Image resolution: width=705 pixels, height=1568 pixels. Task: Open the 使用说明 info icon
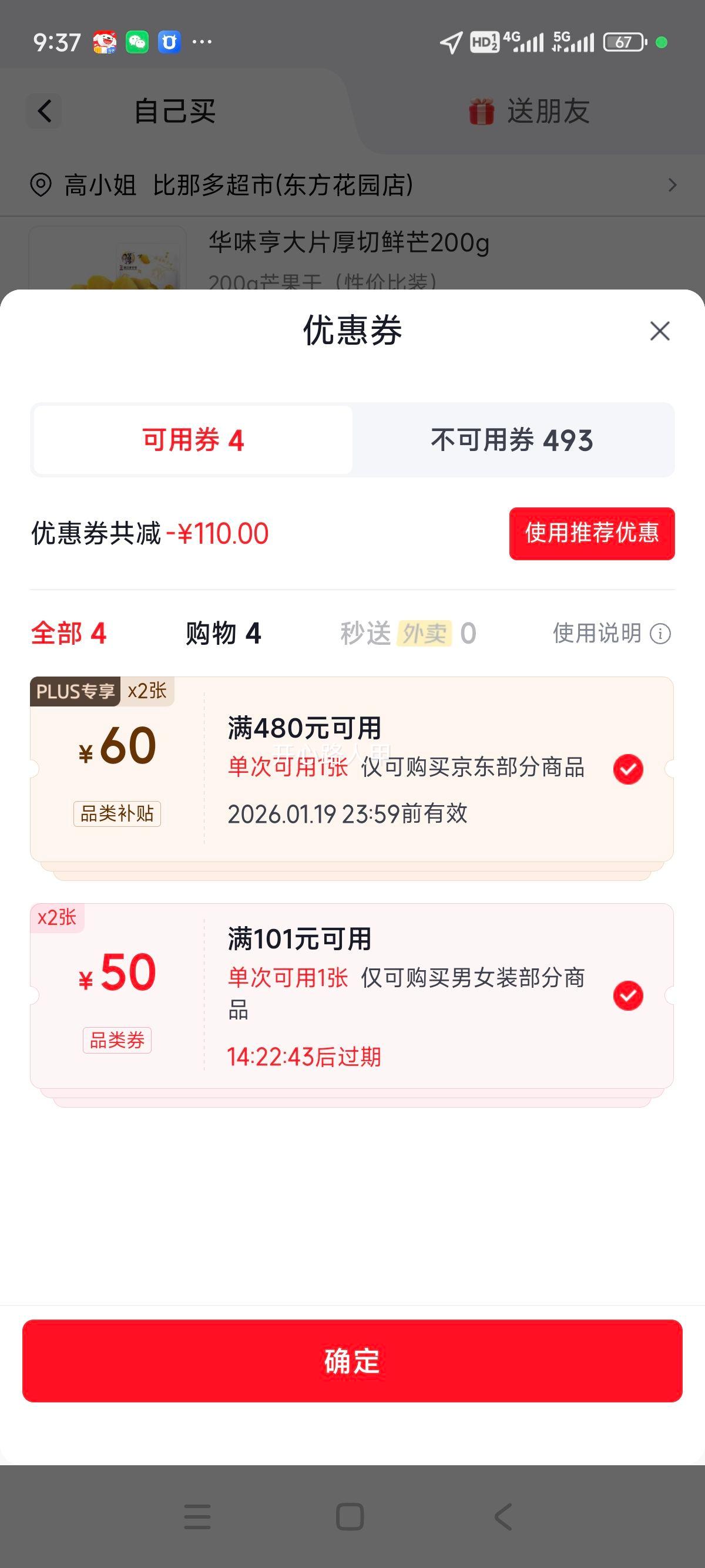click(x=660, y=634)
